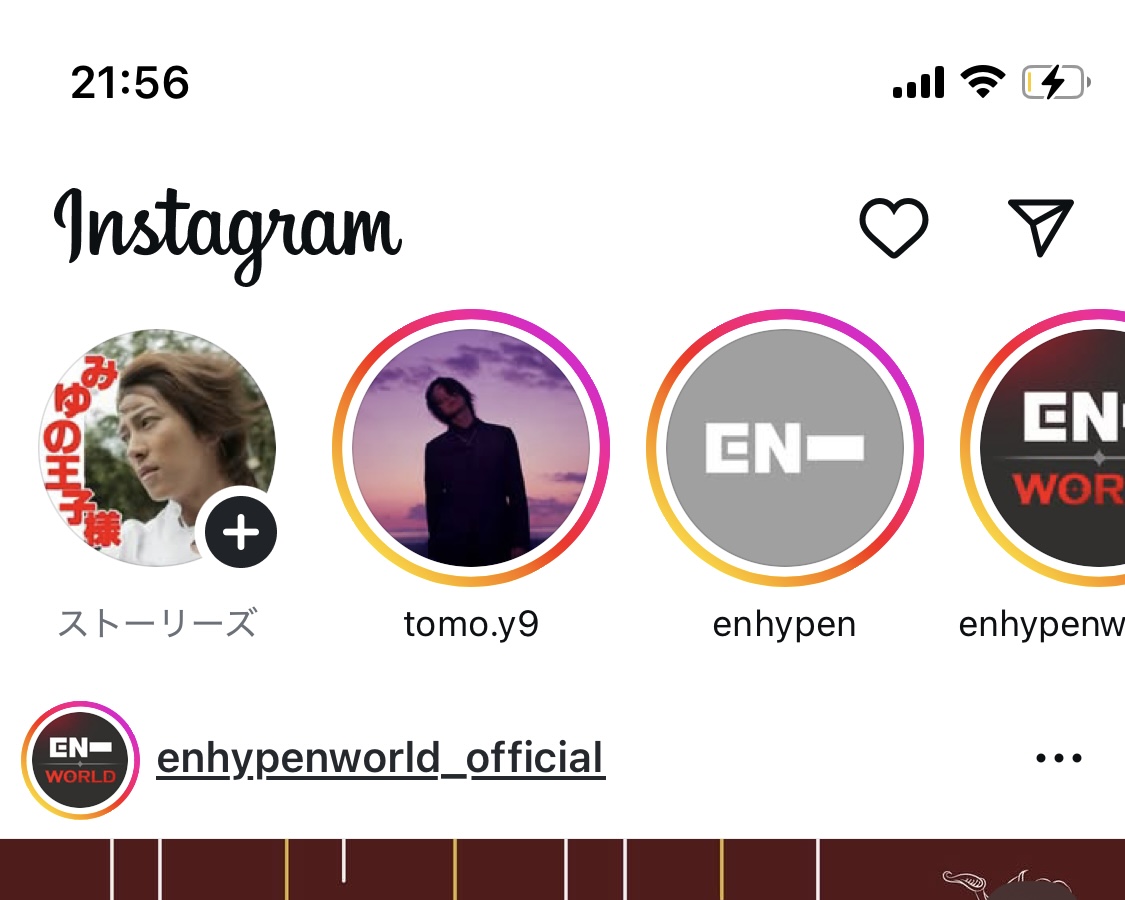Tap enhypenworld_official avatar on the post
The image size is (1125, 900).
click(x=80, y=761)
